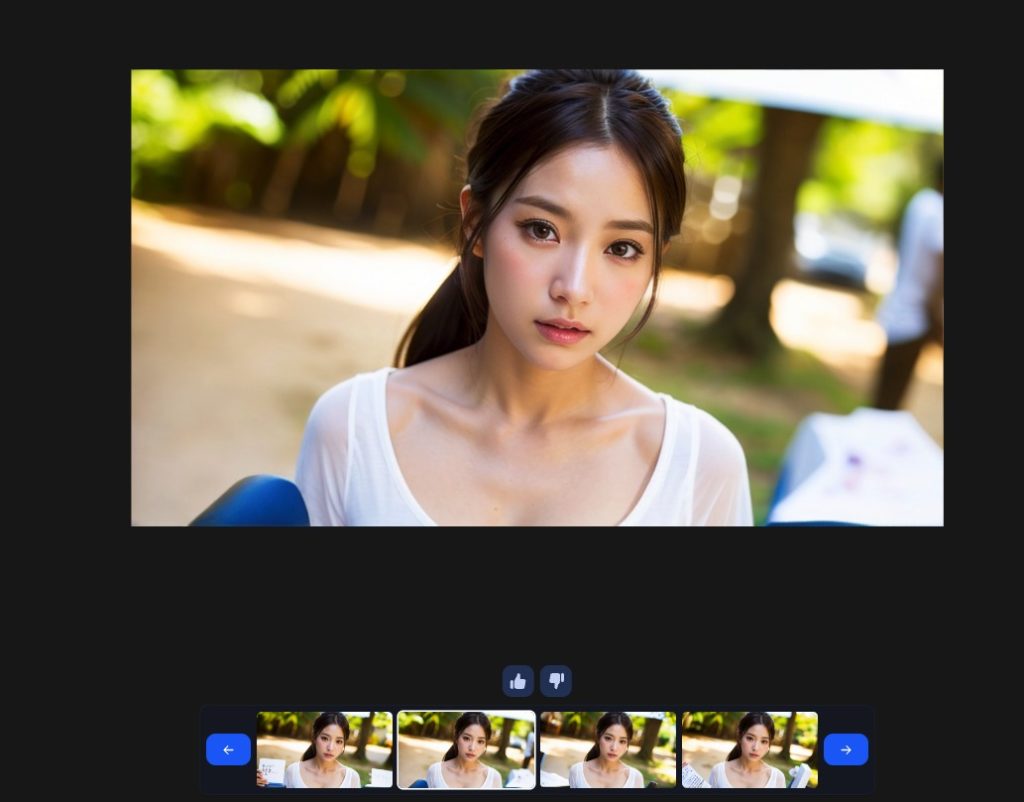This screenshot has width=1024, height=802.
Task: Open the large preview image
Action: (x=537, y=297)
